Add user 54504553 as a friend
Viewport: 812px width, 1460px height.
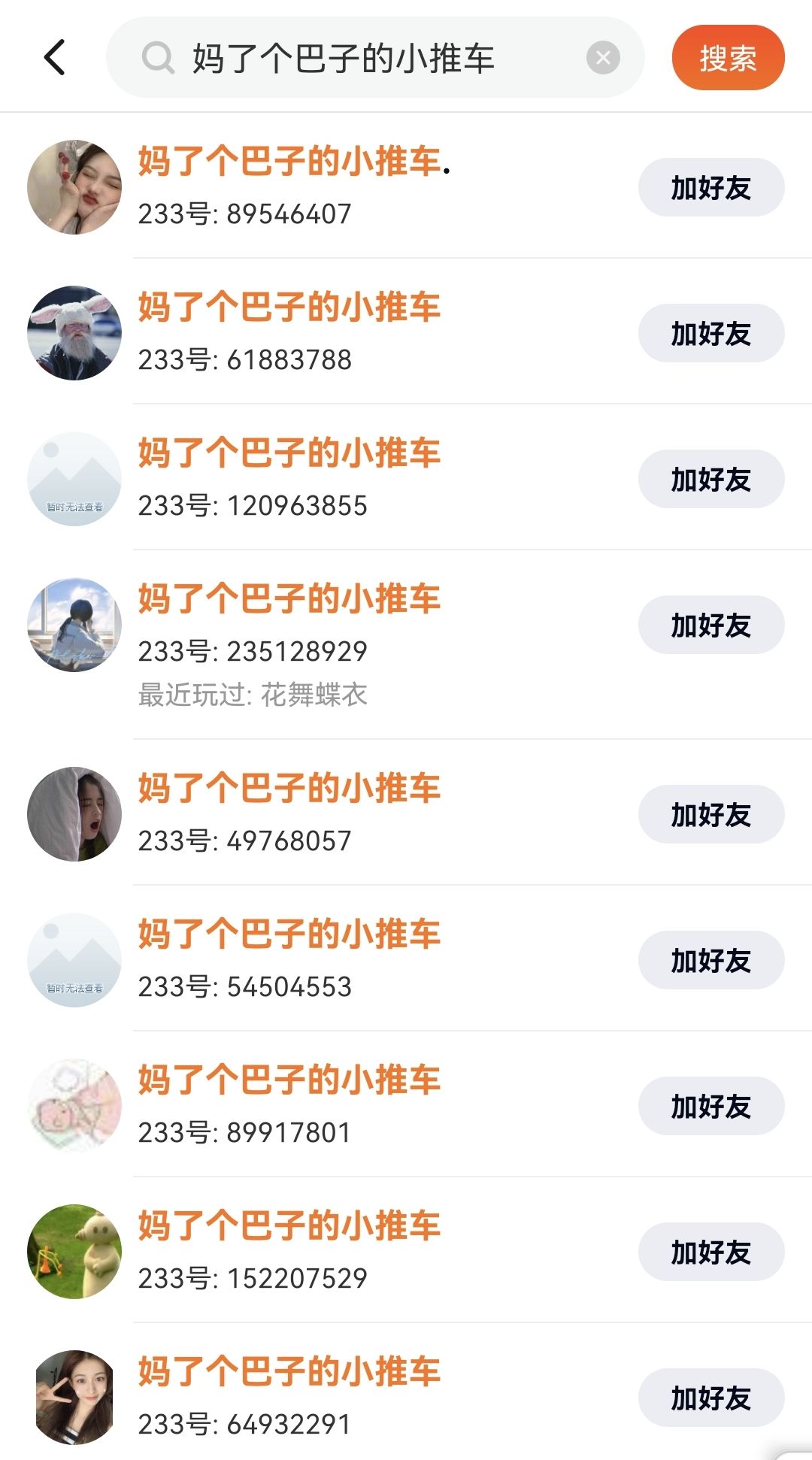tap(710, 960)
